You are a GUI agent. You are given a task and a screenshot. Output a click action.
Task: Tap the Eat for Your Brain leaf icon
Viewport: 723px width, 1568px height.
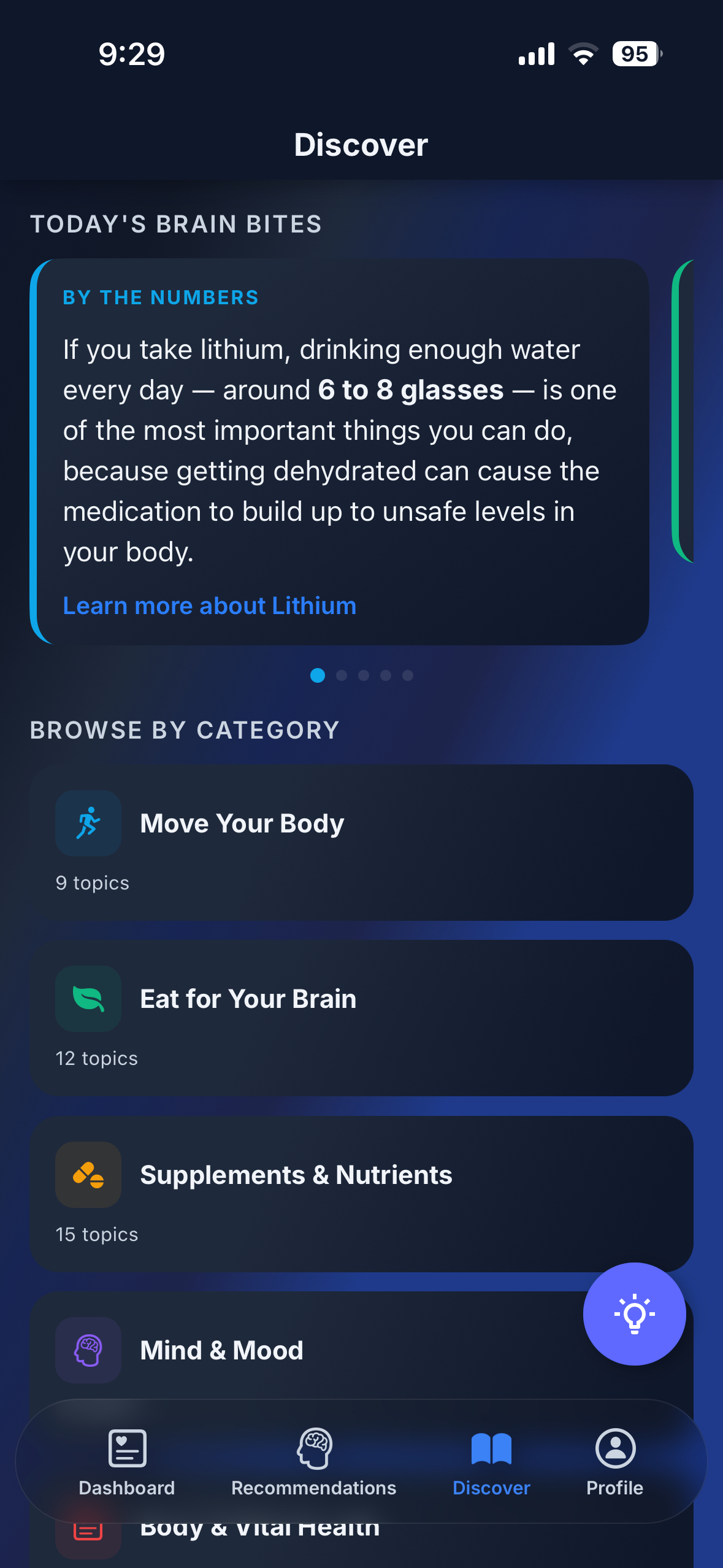(x=88, y=998)
